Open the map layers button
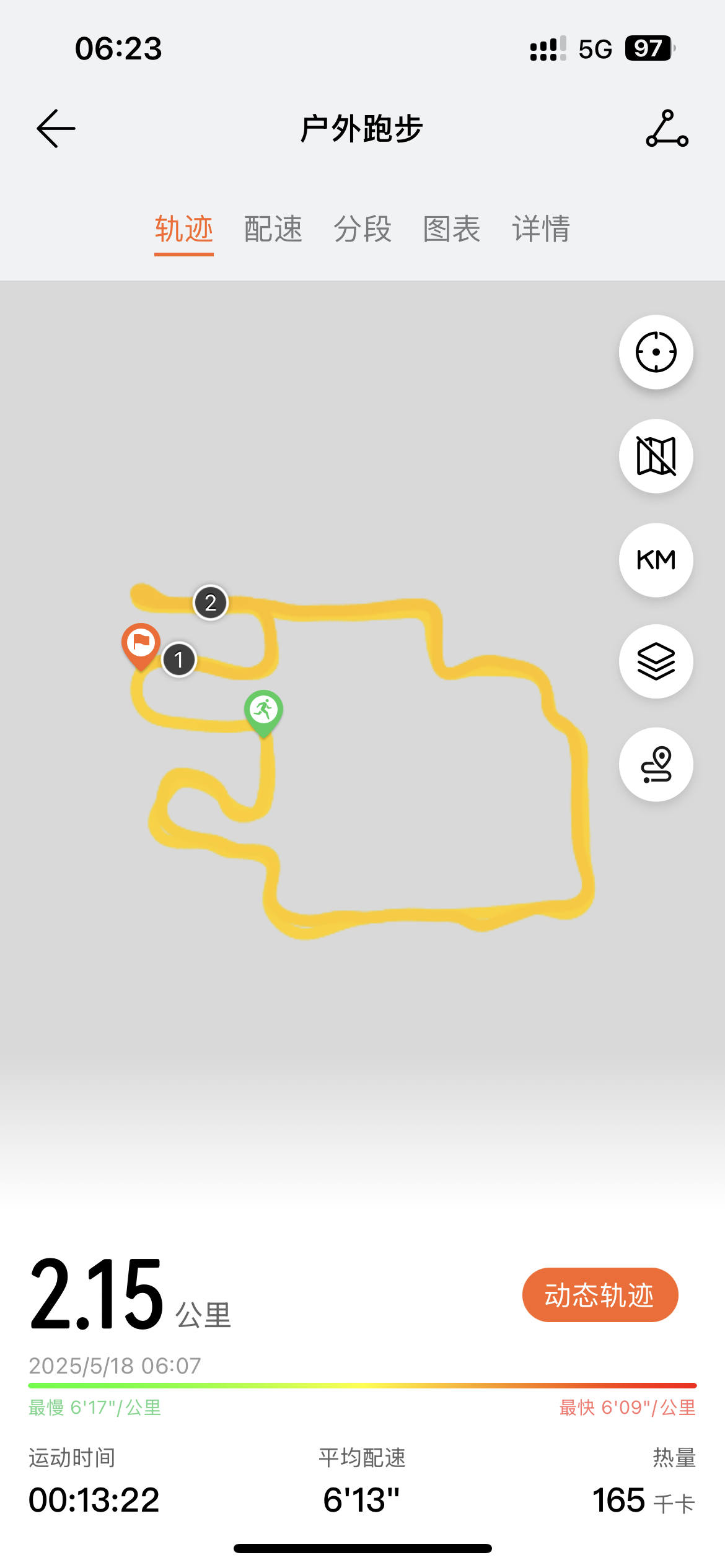Screen dimensions: 725x1568 [656, 662]
